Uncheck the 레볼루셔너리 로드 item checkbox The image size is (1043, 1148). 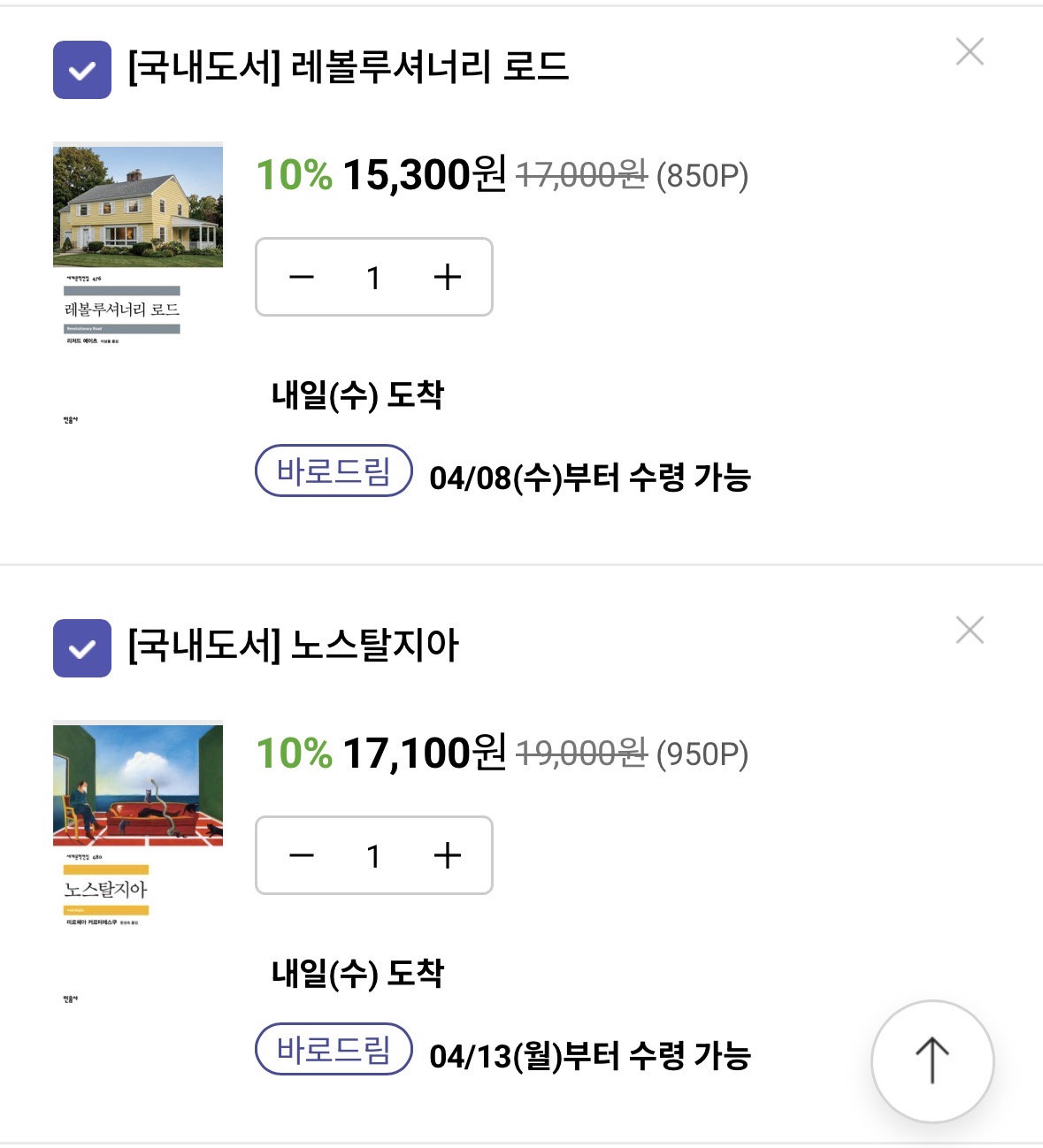82,70
